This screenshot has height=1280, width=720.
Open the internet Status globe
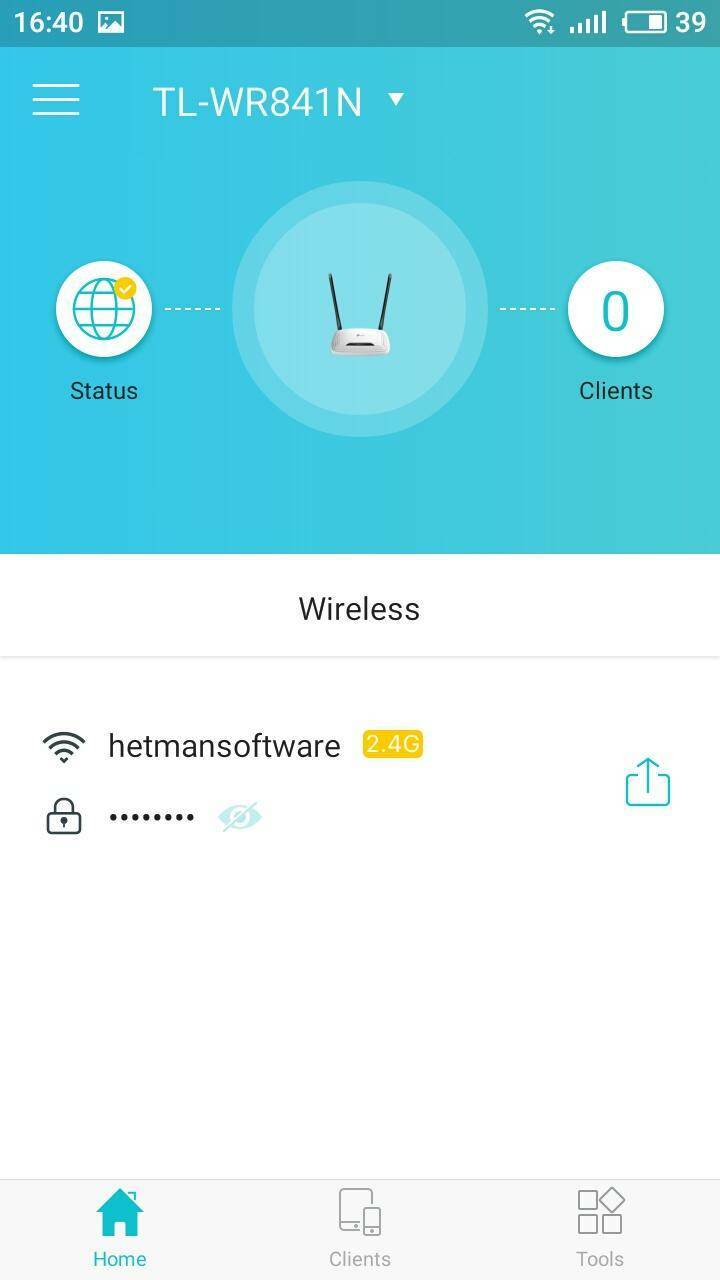(104, 310)
